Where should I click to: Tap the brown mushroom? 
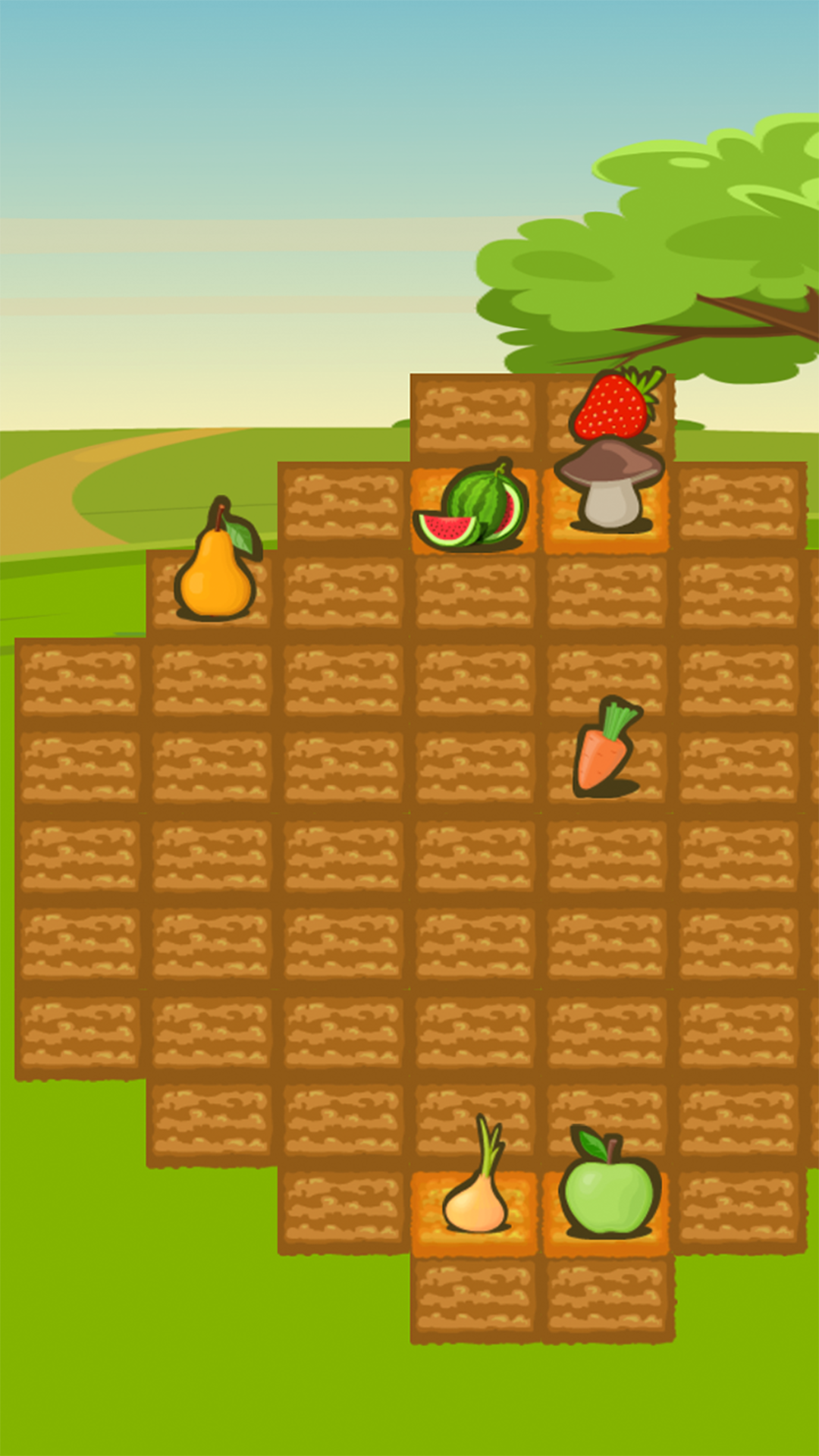coord(609,485)
